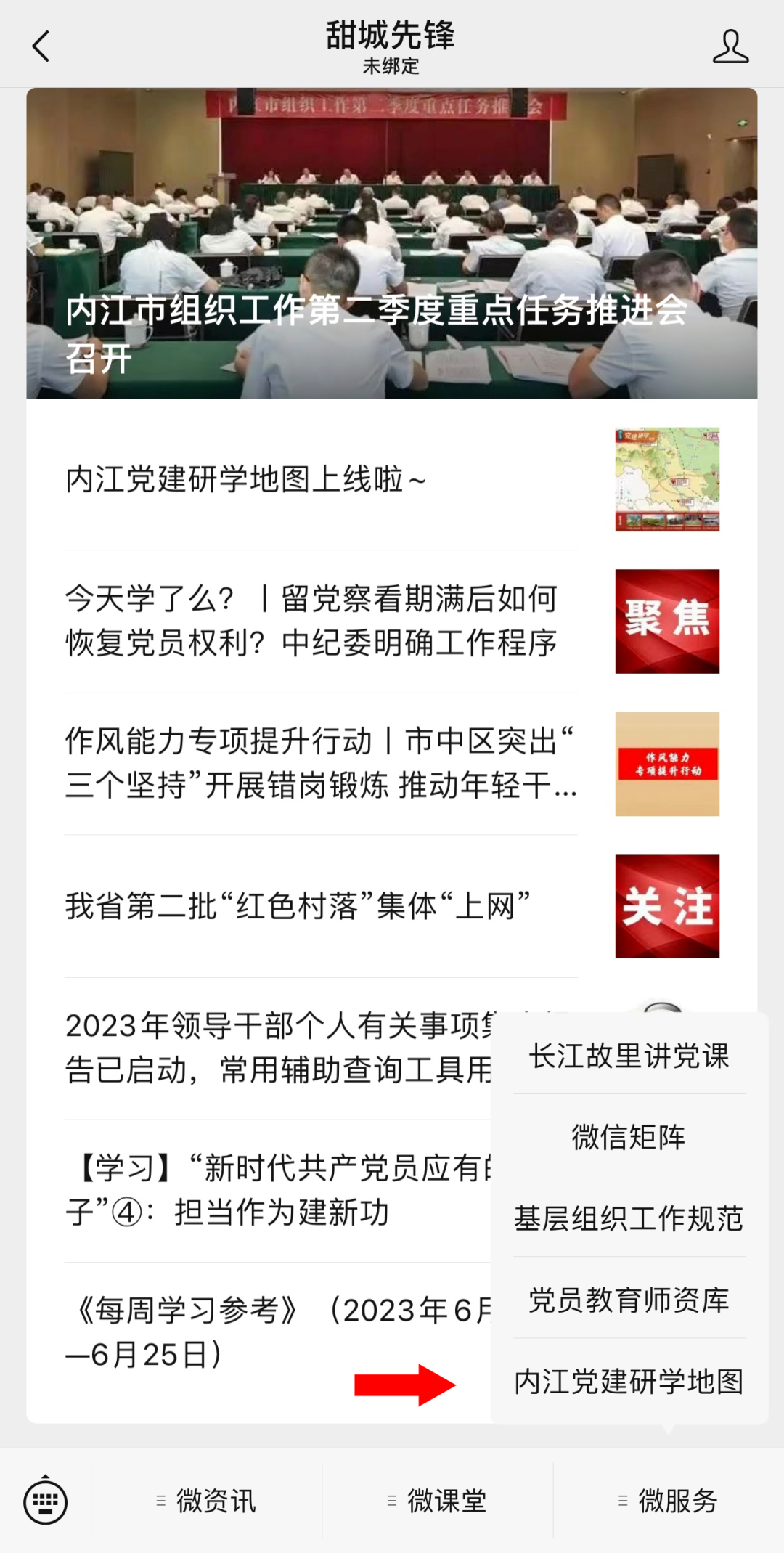This screenshot has height=1553, width=784.
Task: Select 长江故里讲党课 from the popup menu
Action: point(629,1056)
